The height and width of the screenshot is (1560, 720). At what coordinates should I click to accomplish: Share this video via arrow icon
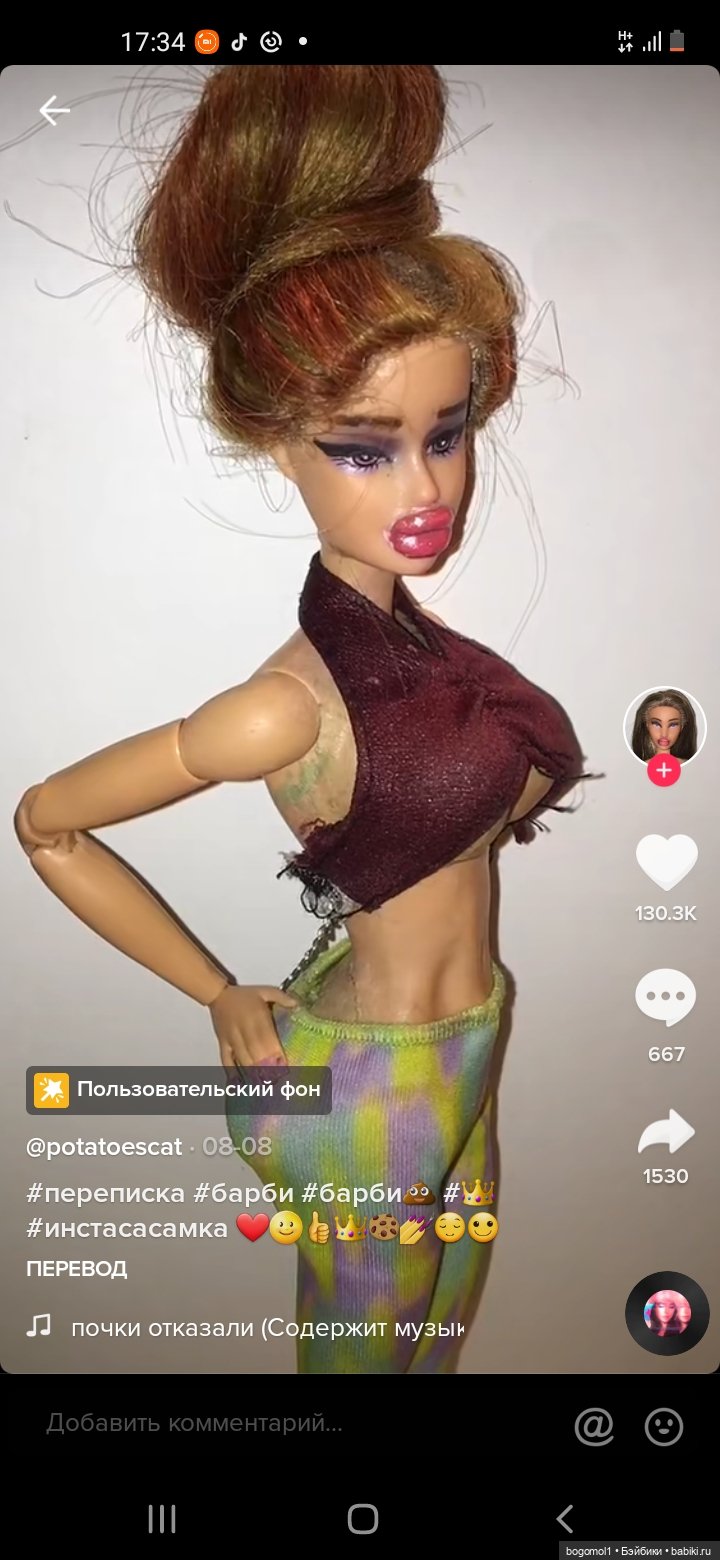point(666,1133)
